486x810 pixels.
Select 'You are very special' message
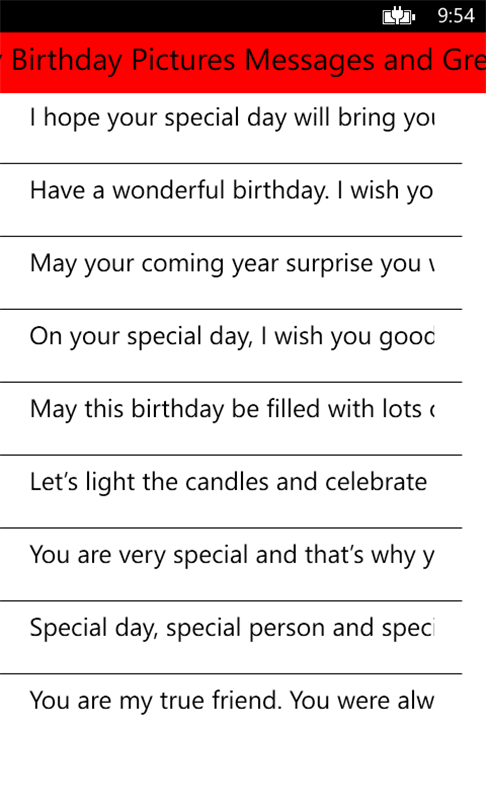click(x=232, y=555)
